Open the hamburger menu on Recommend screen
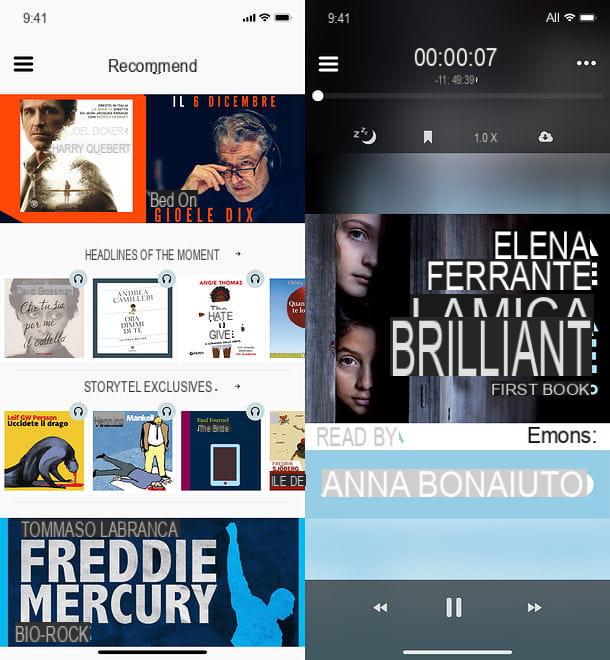 coord(23,64)
